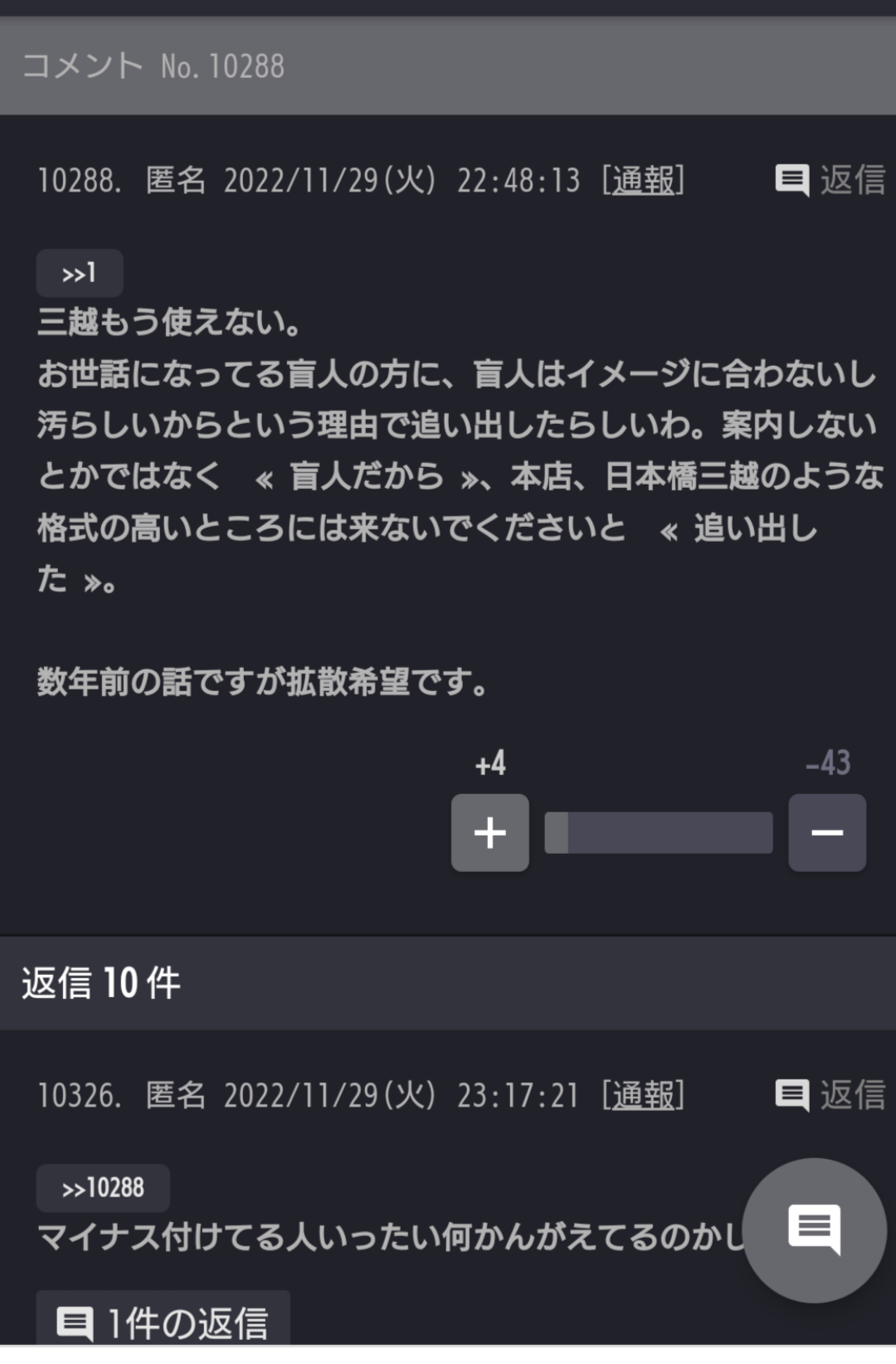The image size is (896, 1364).
Task: Downvote comment 10288 with minus button
Action: click(826, 832)
